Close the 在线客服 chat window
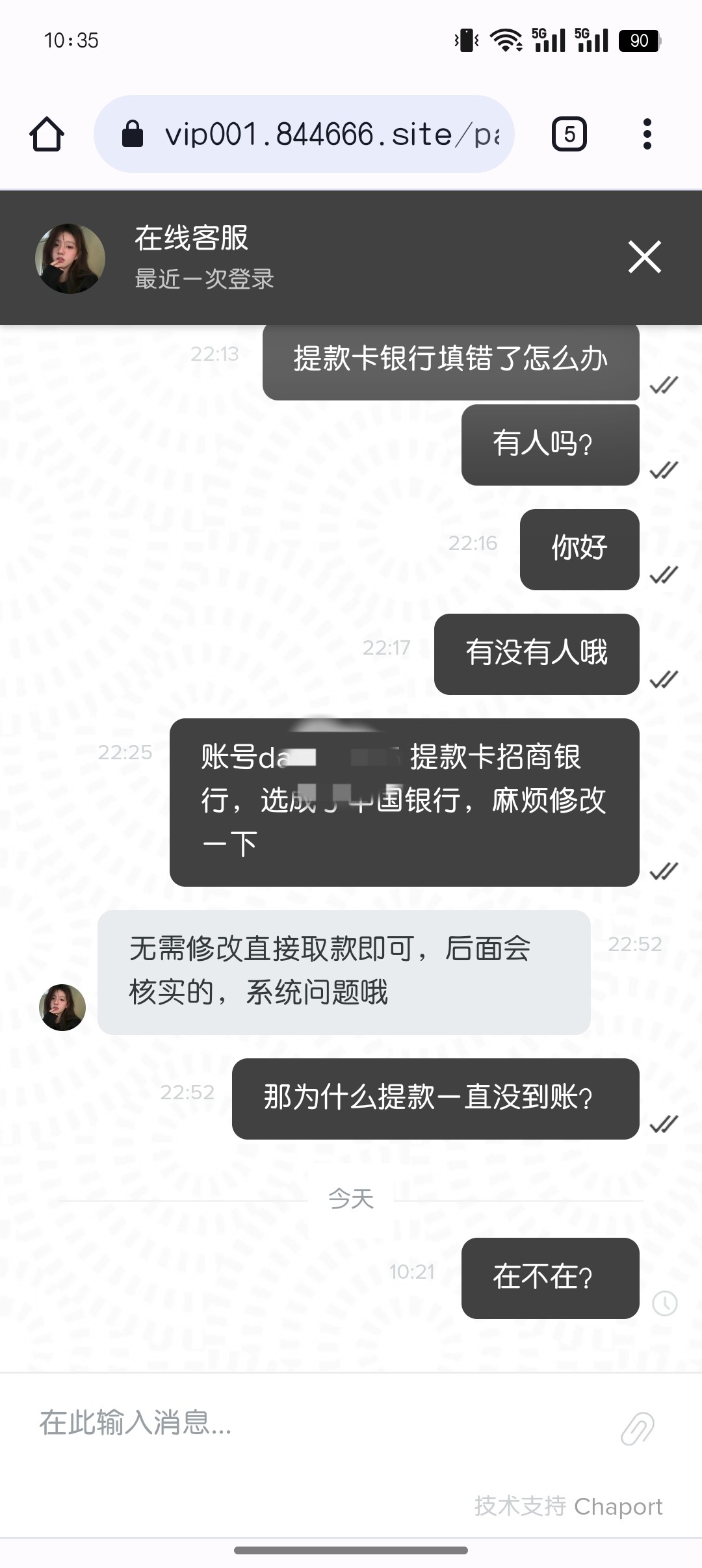Image resolution: width=702 pixels, height=1568 pixels. (644, 257)
